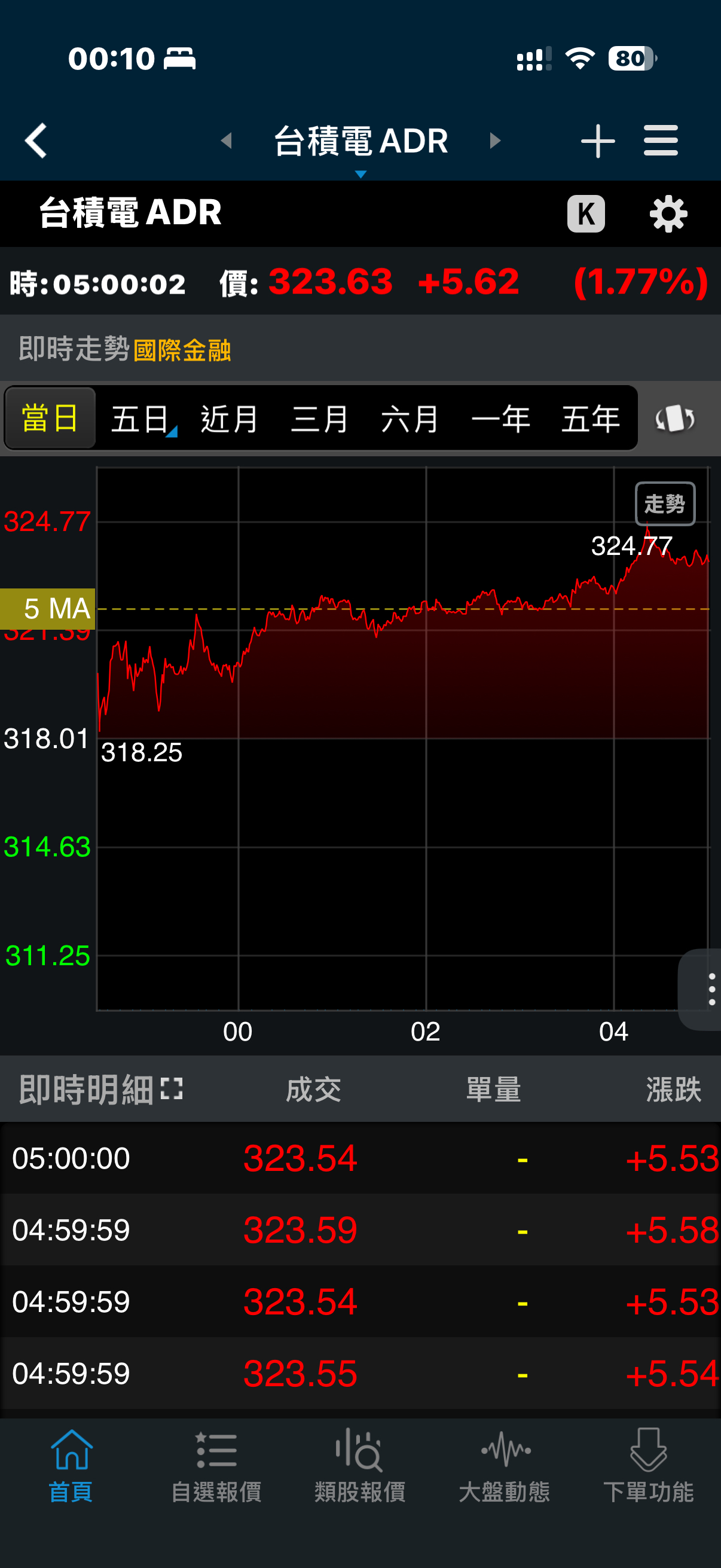This screenshot has width=721, height=1568.
Task: Add stock using the plus icon
Action: point(597,141)
